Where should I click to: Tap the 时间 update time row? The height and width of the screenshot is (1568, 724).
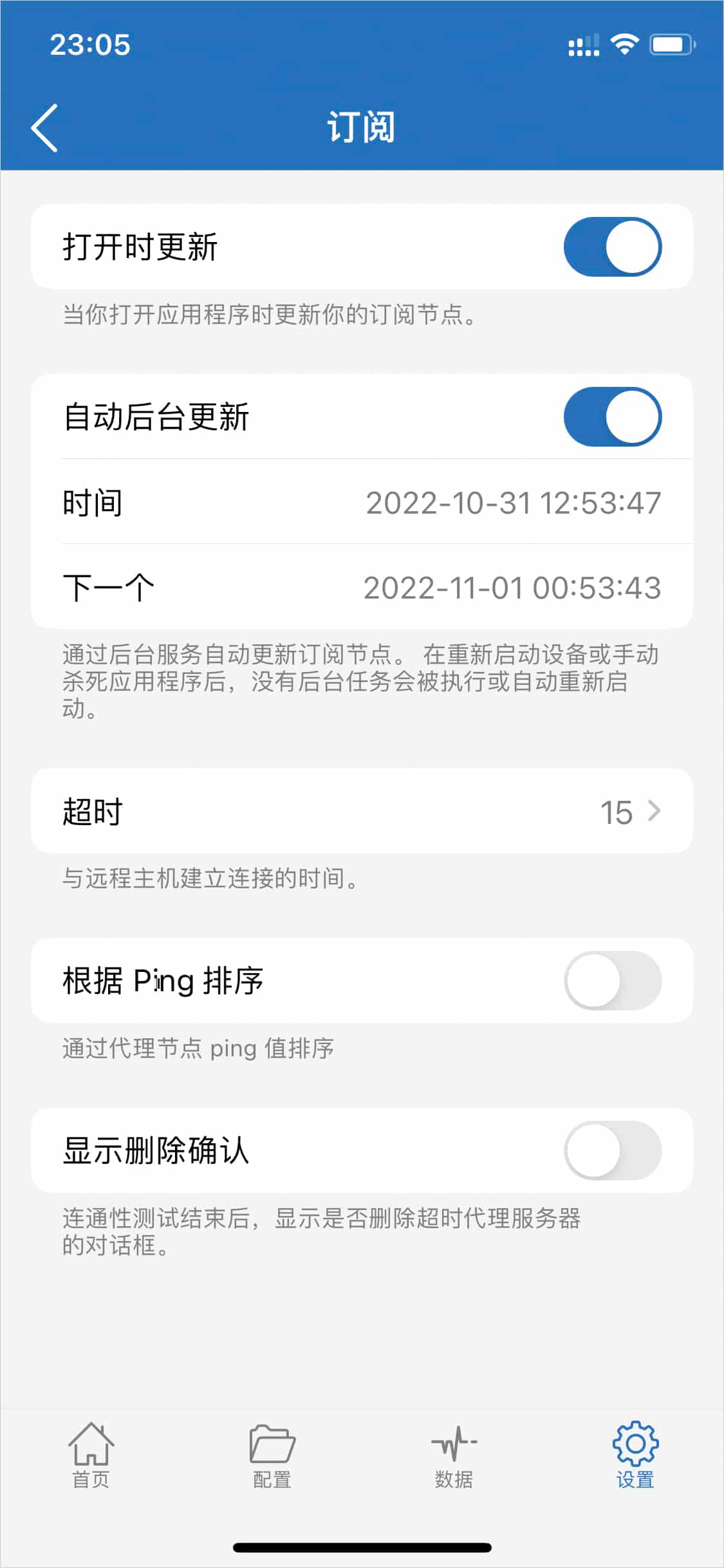[360, 503]
